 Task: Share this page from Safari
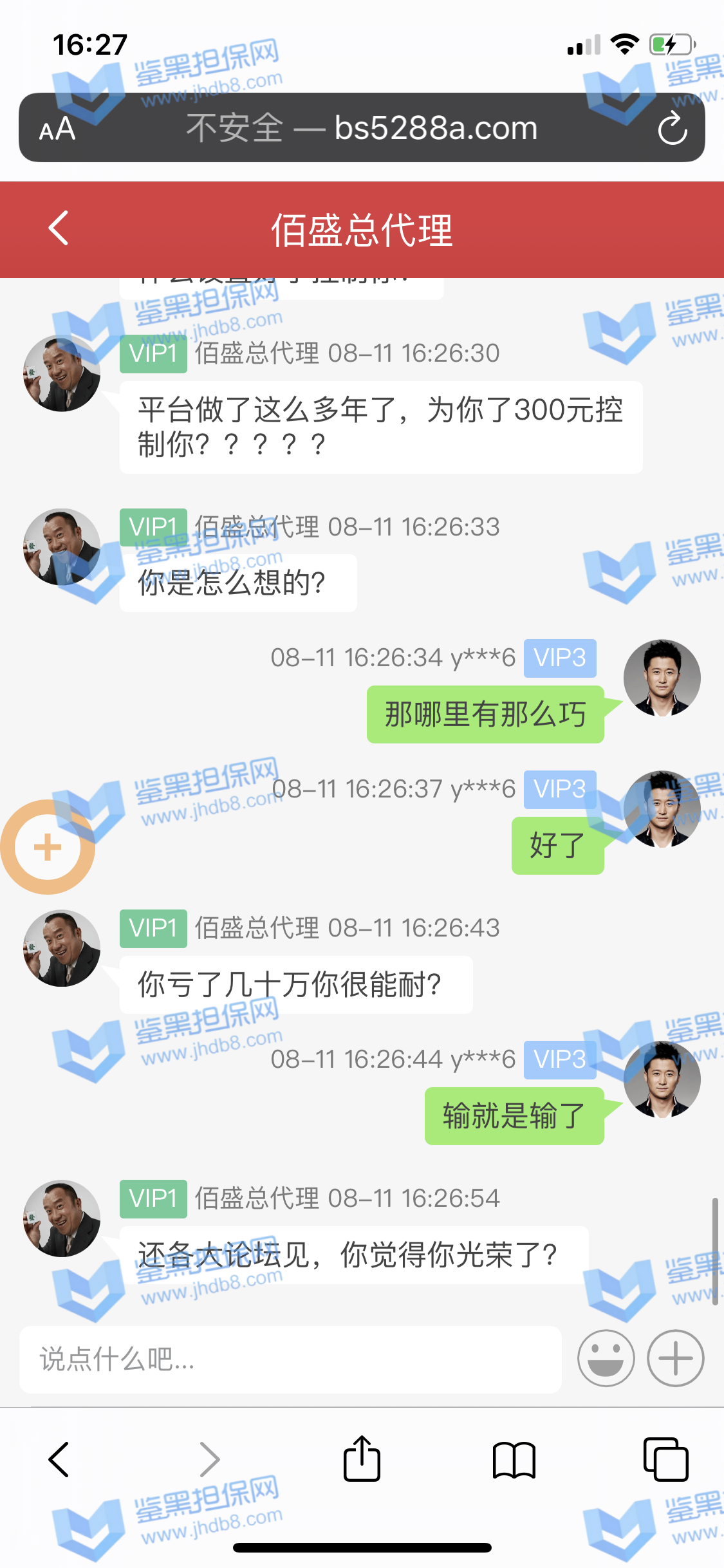pos(362,1459)
